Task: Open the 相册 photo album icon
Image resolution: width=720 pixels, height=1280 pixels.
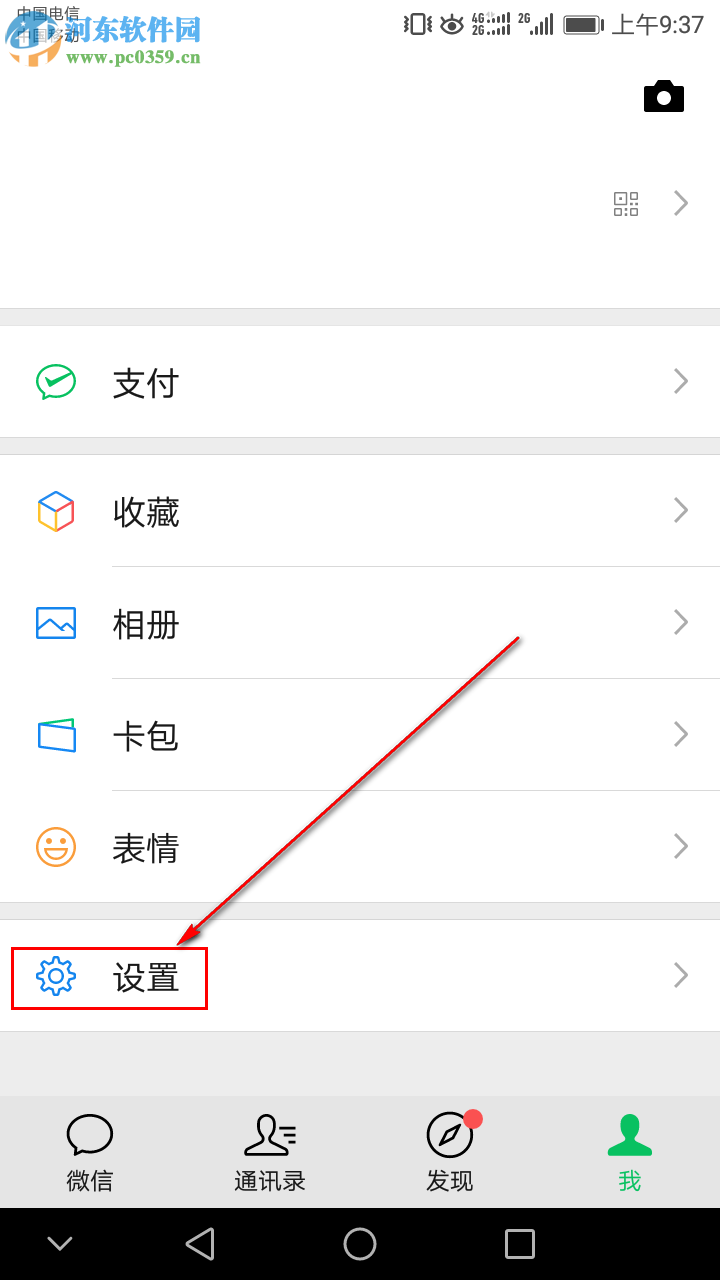Action: point(57,623)
